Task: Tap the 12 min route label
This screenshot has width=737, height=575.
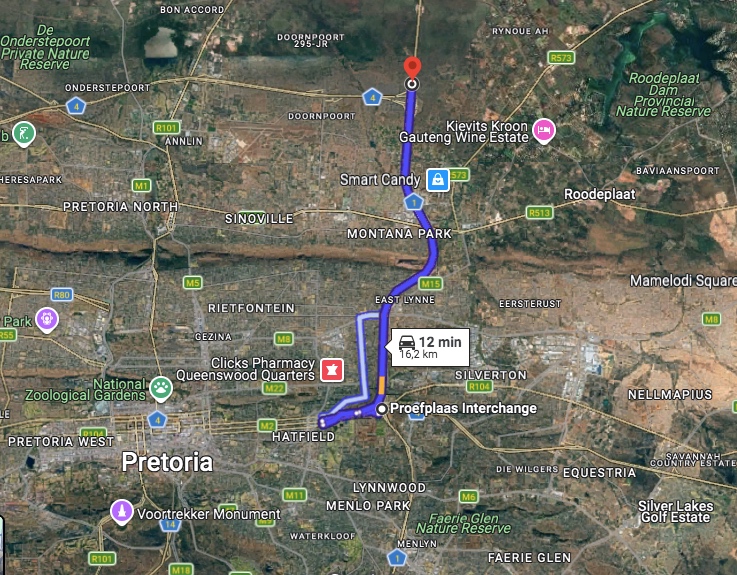Action: pyautogui.click(x=430, y=347)
